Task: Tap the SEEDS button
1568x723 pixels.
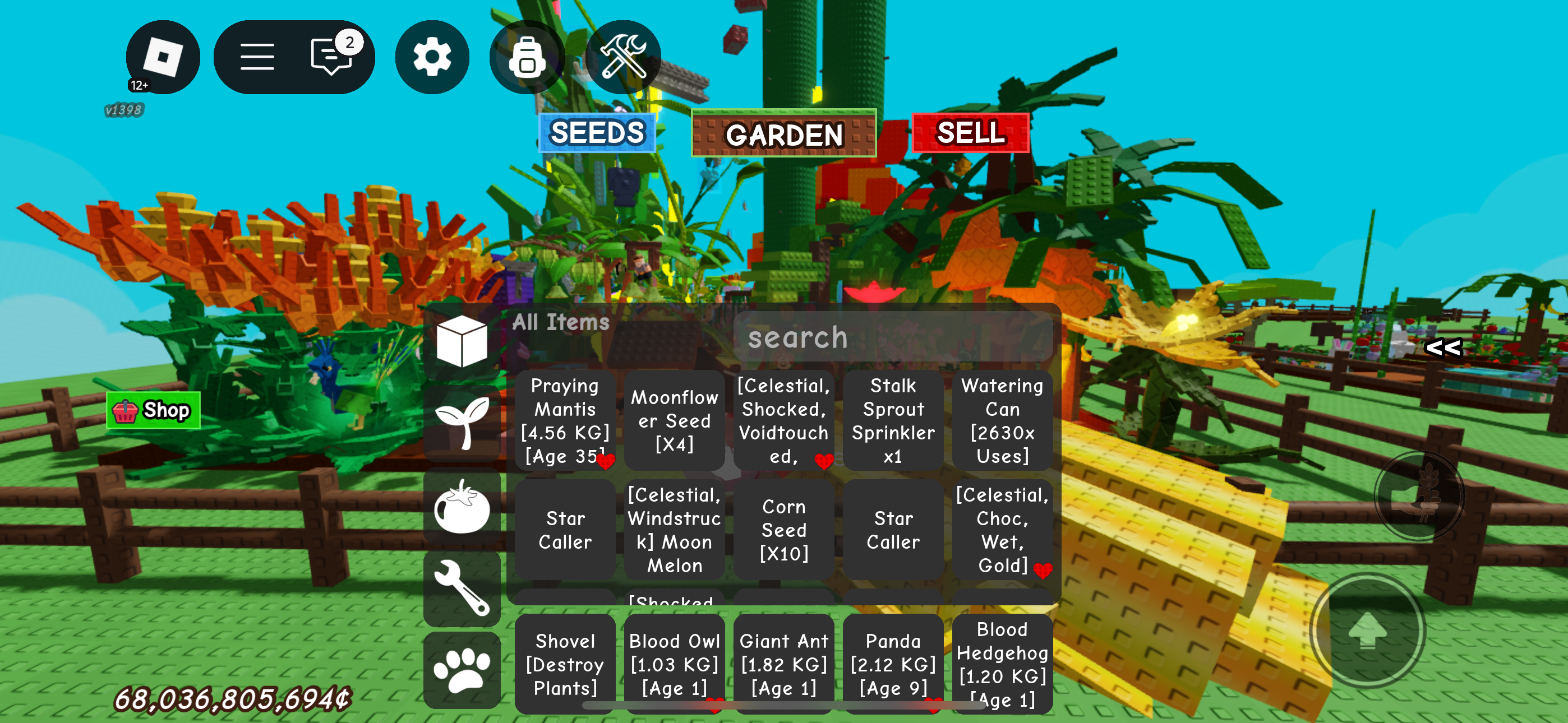Action: tap(597, 133)
